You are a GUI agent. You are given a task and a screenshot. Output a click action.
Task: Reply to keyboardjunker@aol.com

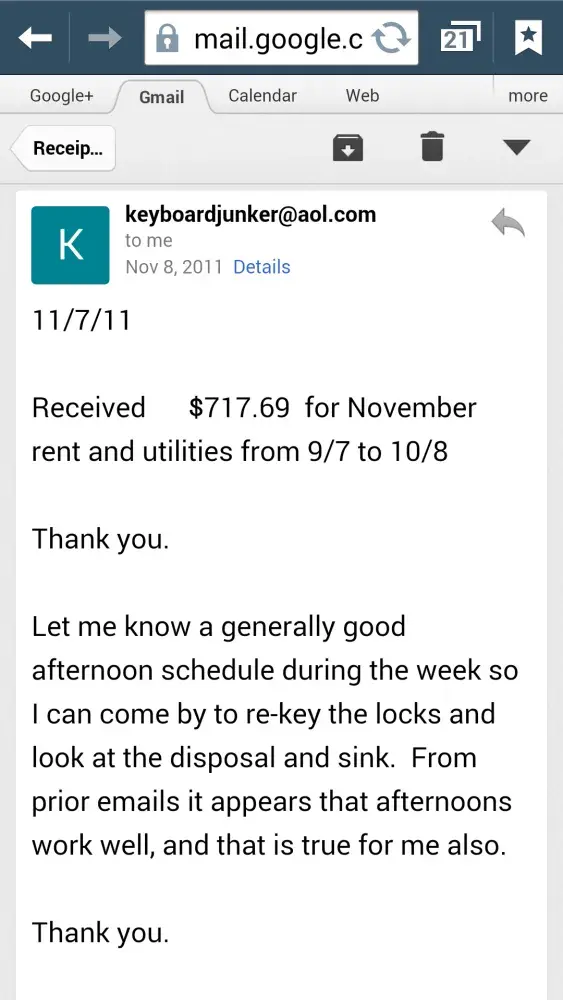pos(508,223)
